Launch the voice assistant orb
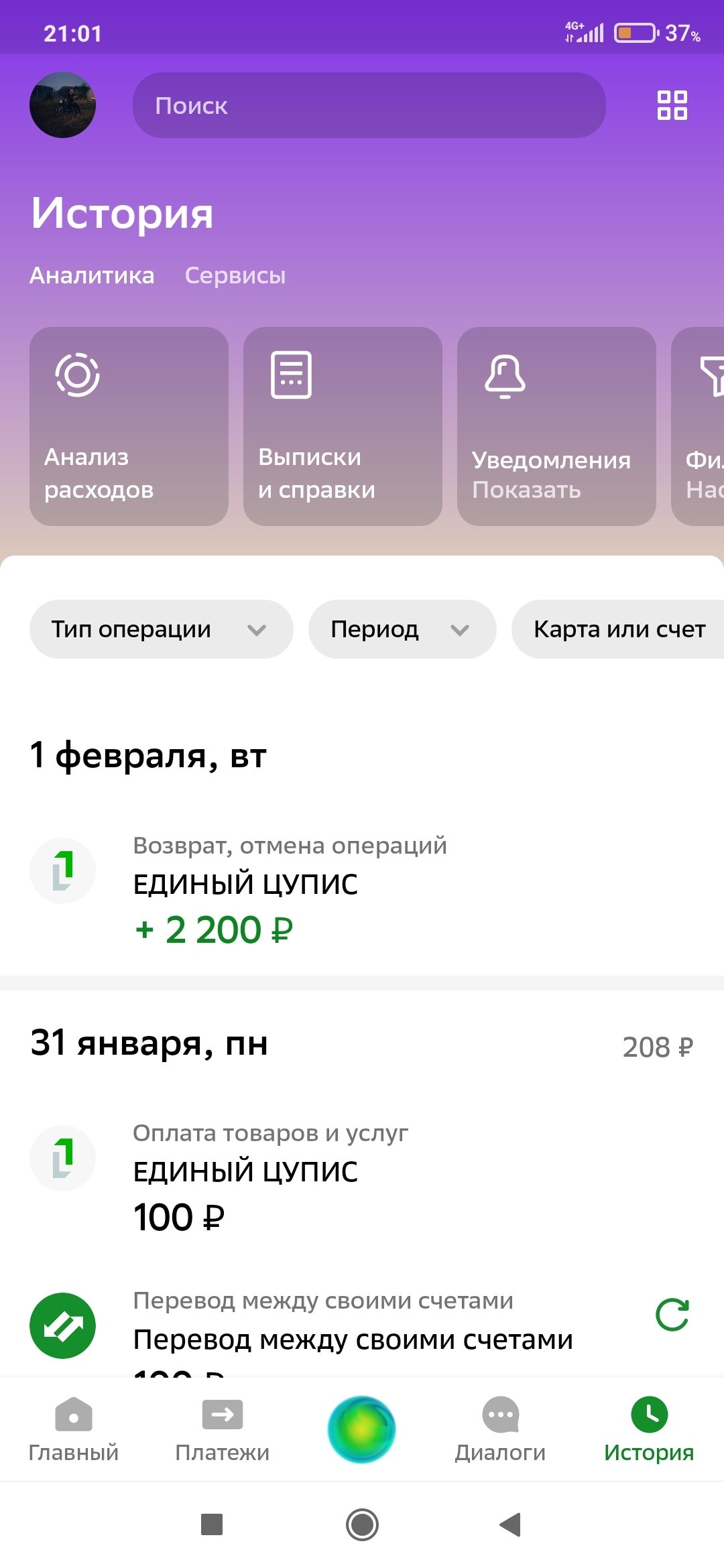 362,1429
